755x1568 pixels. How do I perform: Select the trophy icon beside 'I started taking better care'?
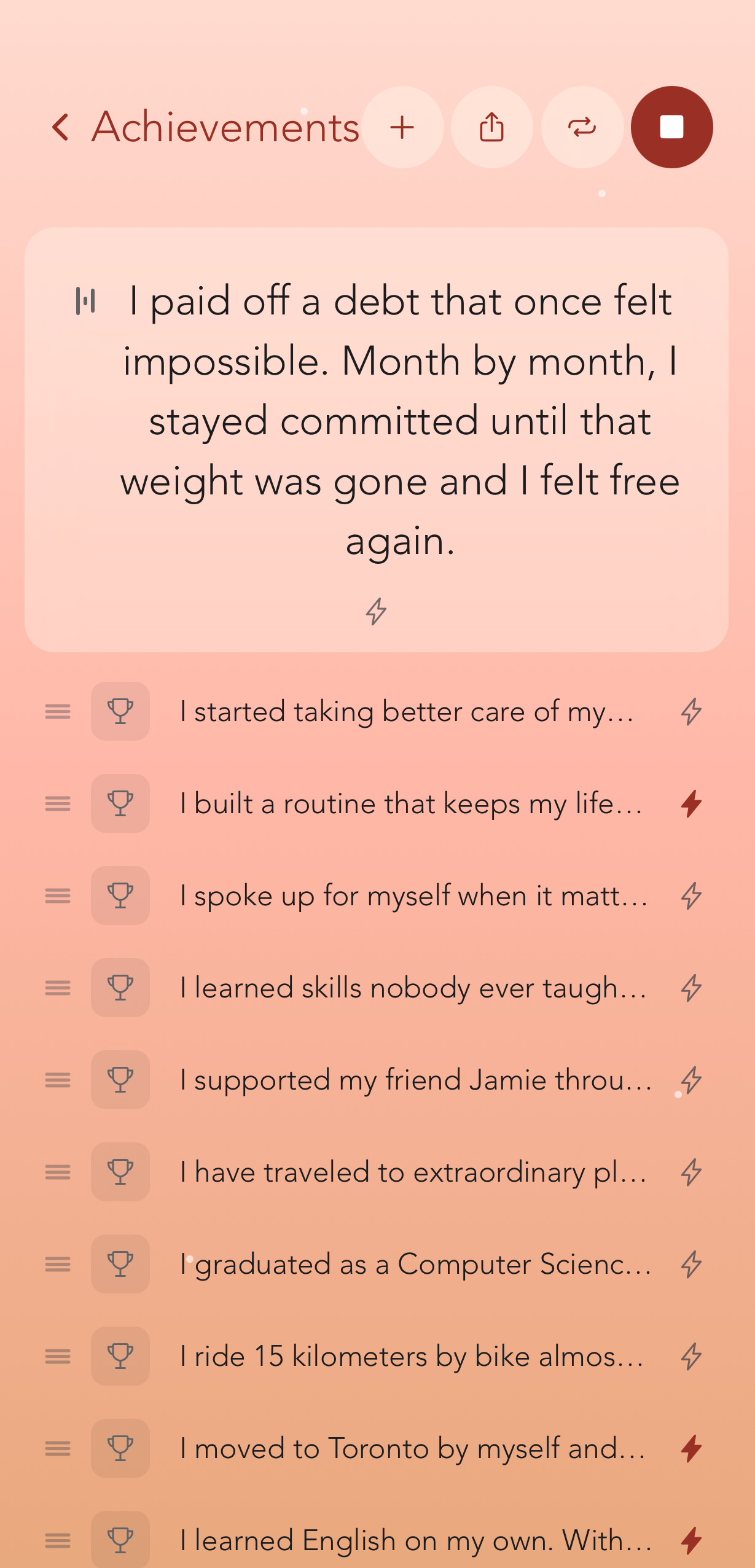pyautogui.click(x=120, y=712)
